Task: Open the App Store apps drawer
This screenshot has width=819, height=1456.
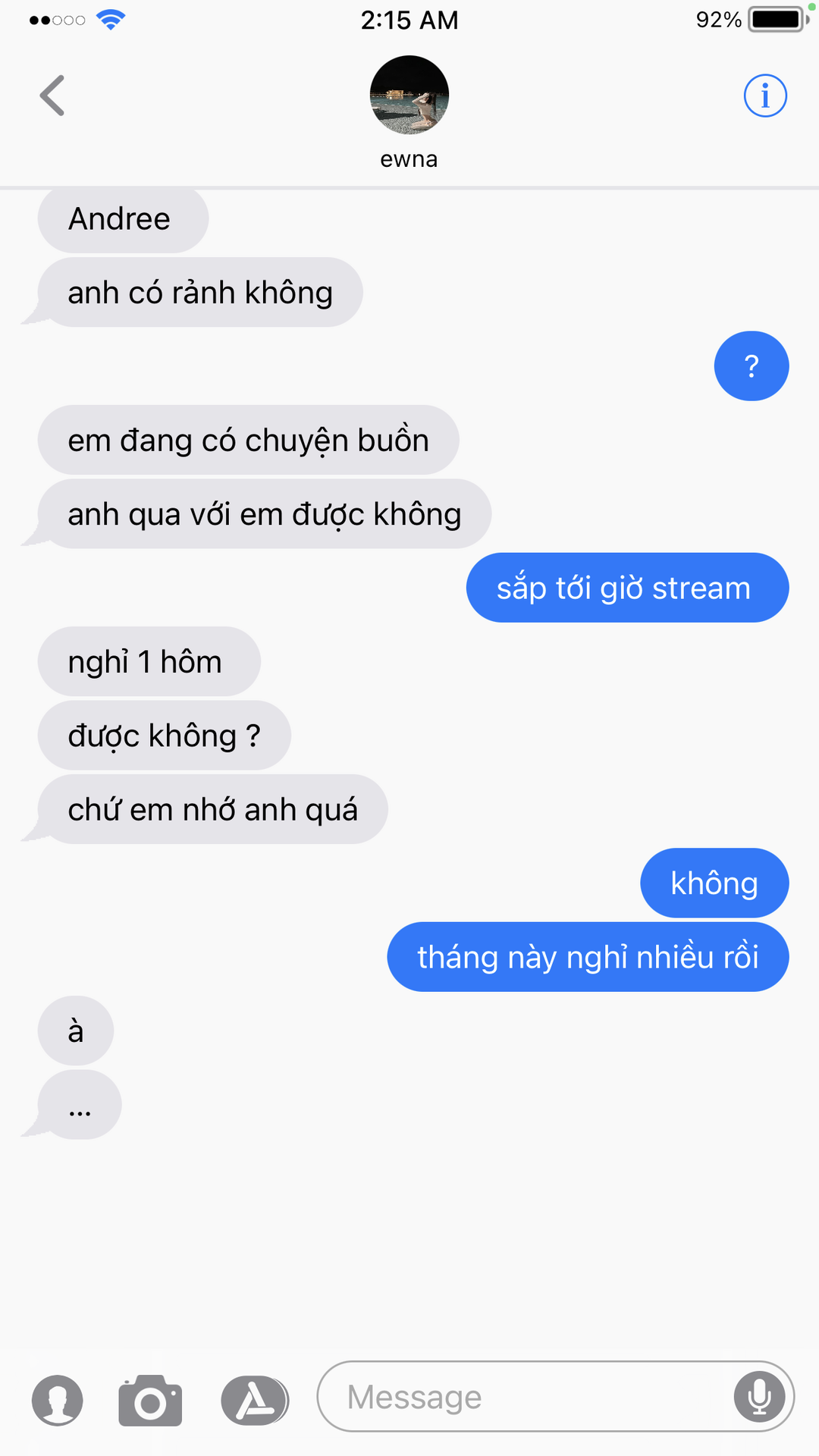Action: (255, 1400)
